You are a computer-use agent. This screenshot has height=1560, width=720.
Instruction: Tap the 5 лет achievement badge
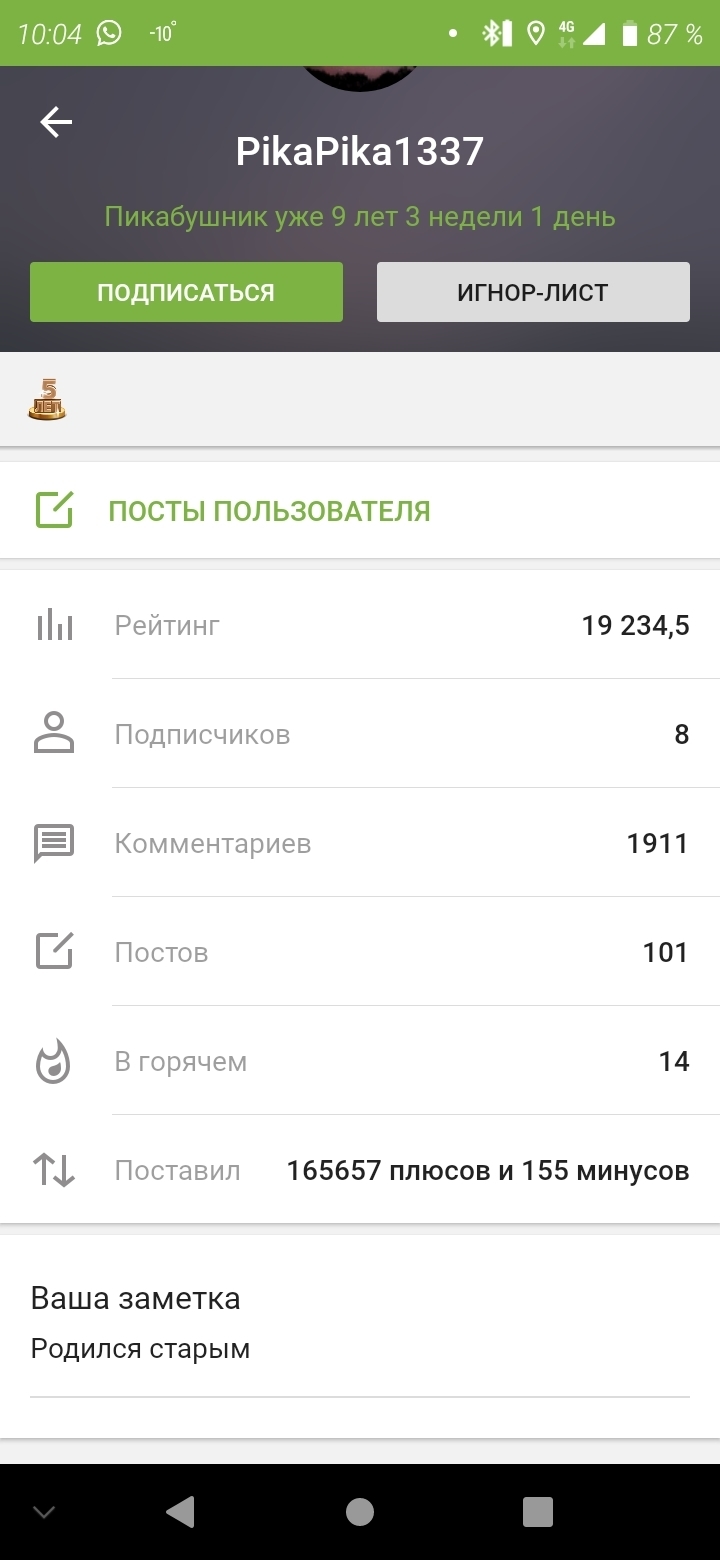[x=47, y=399]
